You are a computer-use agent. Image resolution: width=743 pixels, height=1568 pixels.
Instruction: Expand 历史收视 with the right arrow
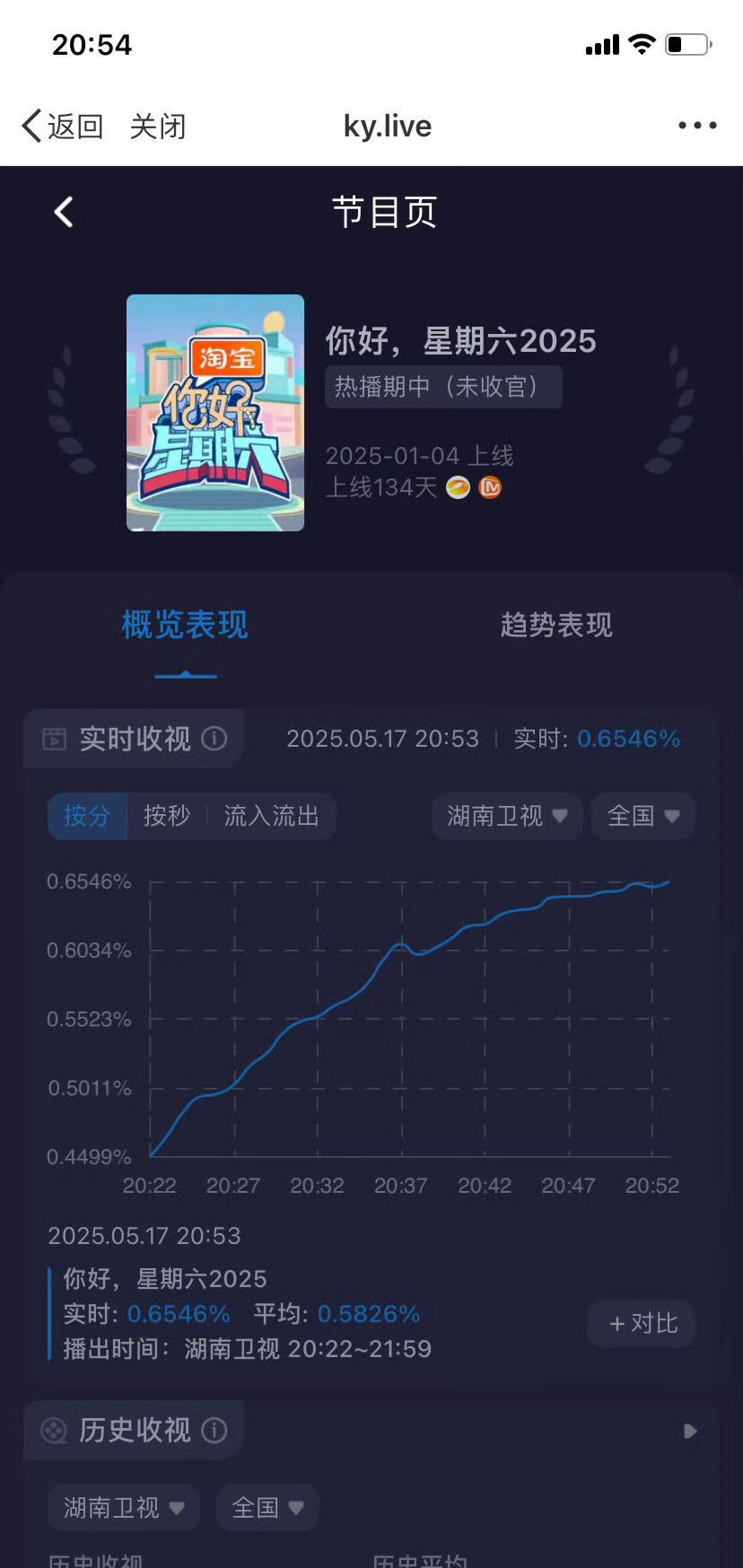[x=689, y=1431]
